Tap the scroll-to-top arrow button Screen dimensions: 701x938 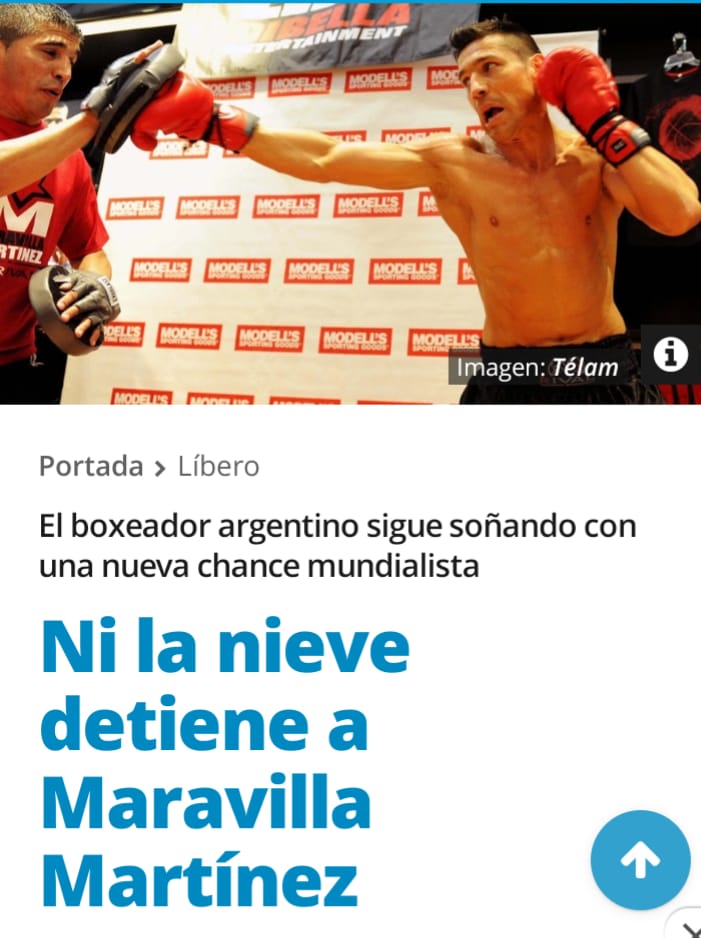pos(640,859)
